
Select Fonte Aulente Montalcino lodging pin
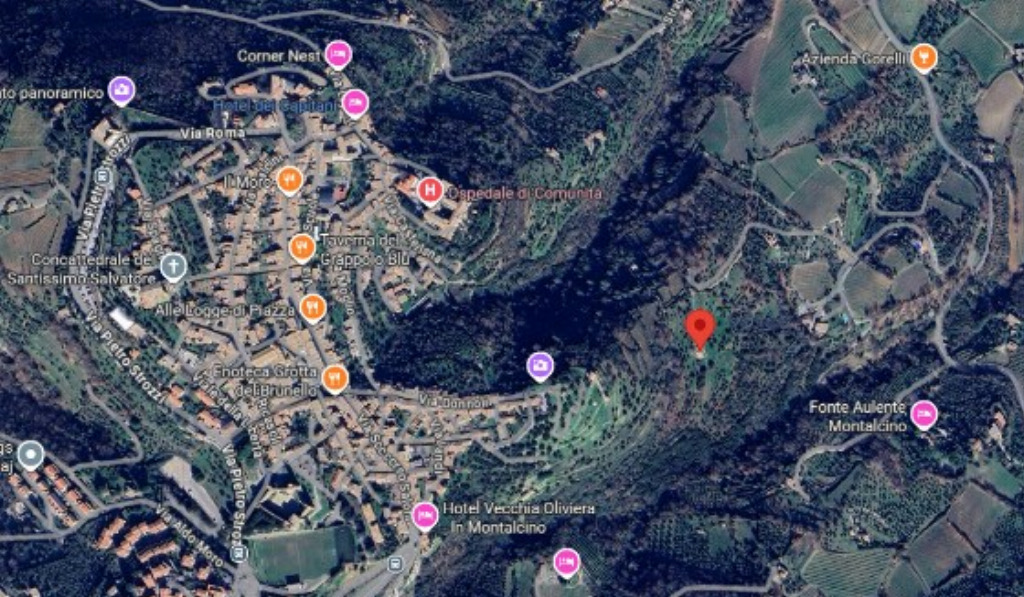[924, 413]
